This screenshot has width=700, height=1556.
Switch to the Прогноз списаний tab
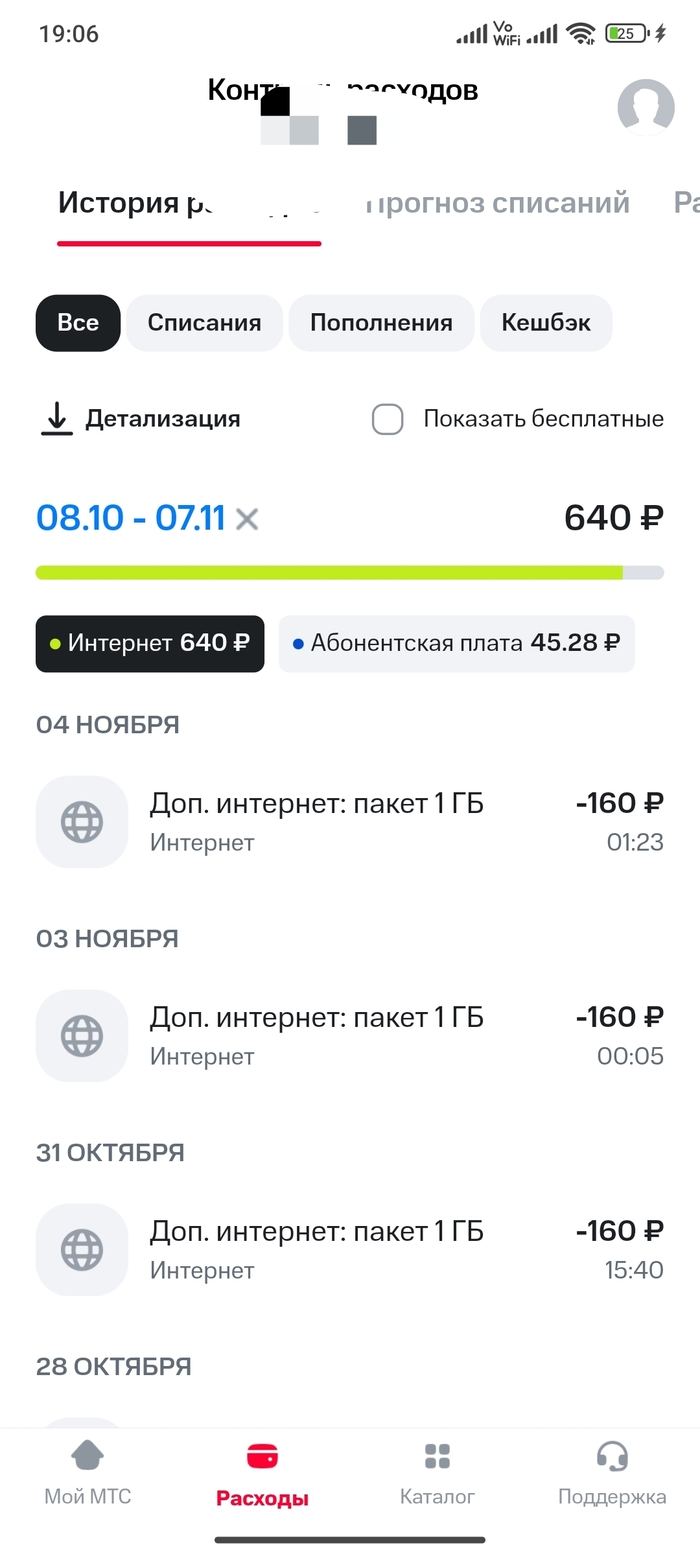498,203
